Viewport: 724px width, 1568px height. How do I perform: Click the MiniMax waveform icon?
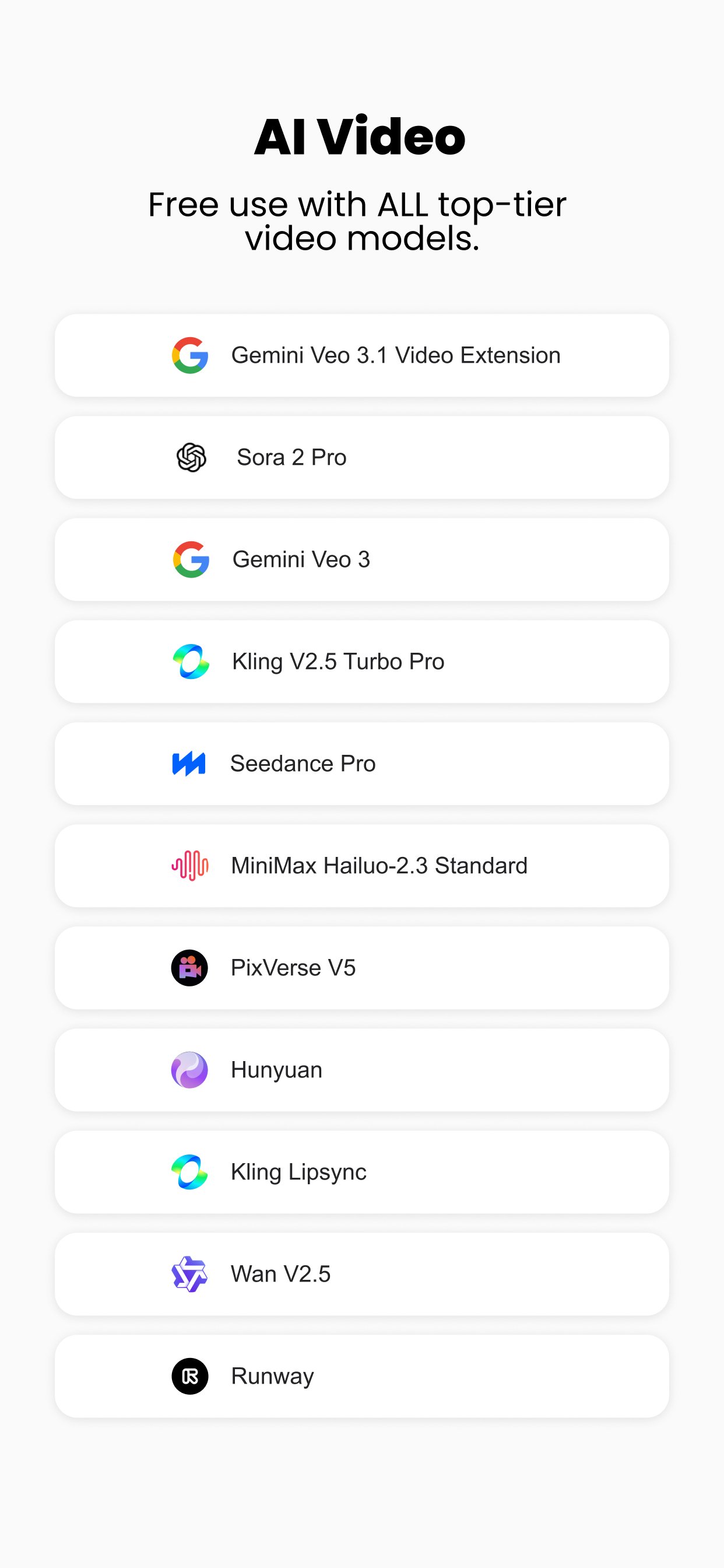pos(191,866)
